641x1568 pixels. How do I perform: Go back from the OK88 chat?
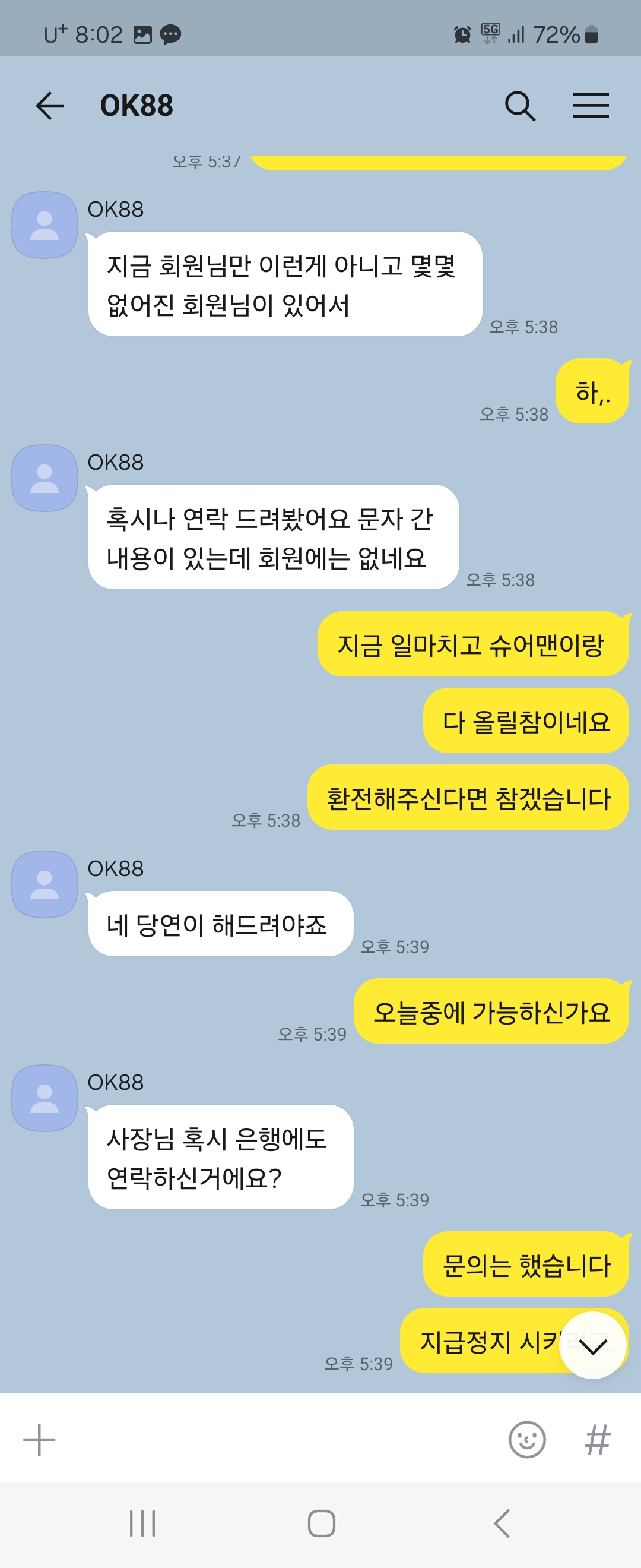coord(50,106)
